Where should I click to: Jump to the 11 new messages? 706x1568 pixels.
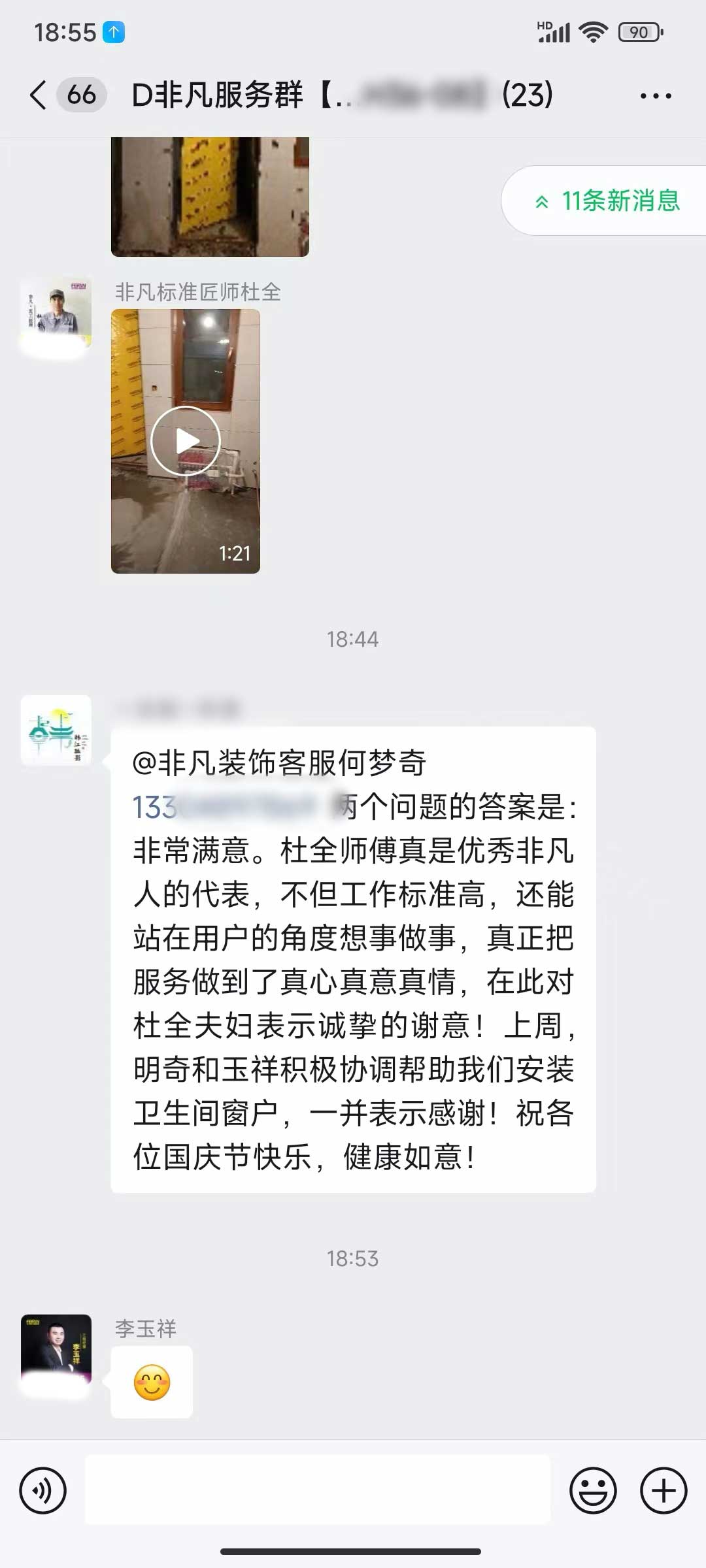point(608,201)
